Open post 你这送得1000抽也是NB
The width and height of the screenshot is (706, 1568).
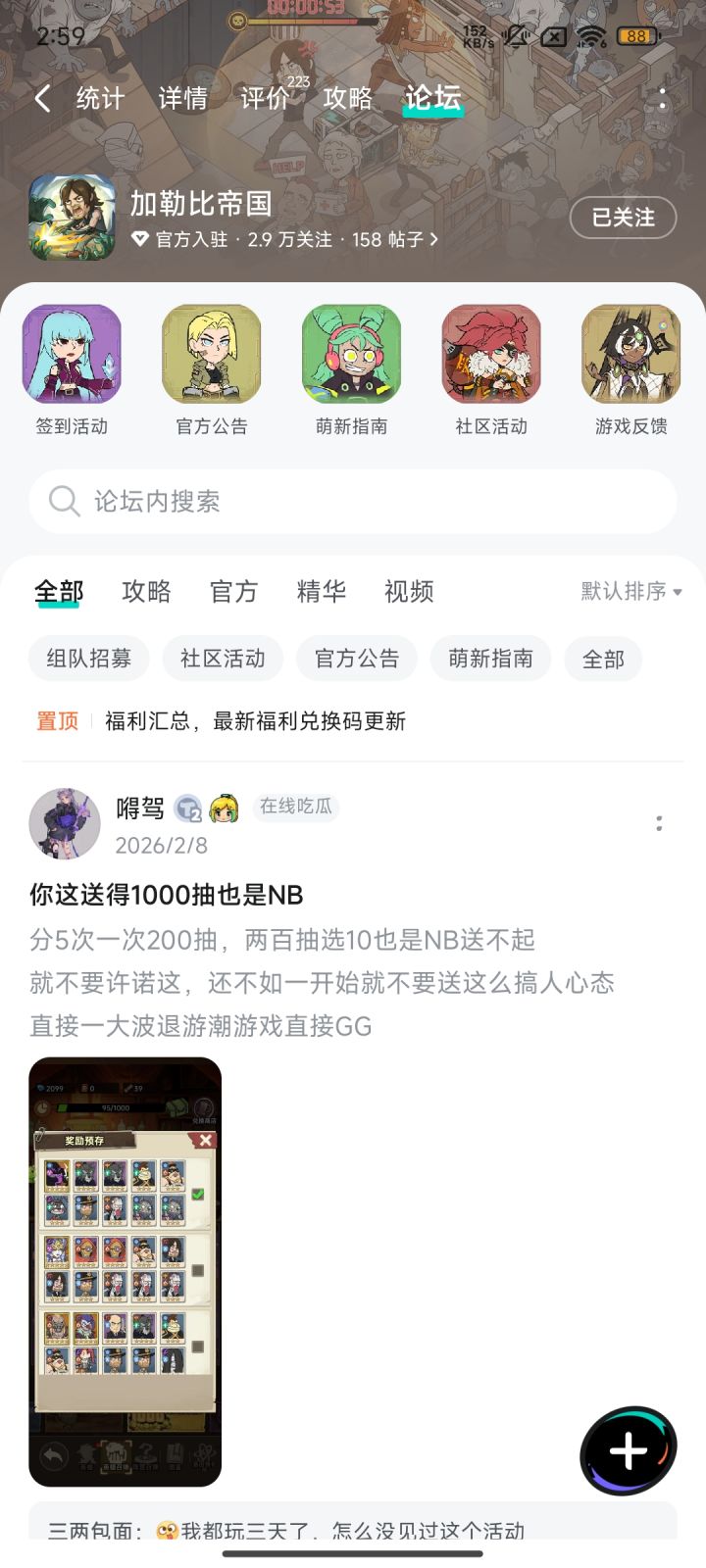(167, 895)
